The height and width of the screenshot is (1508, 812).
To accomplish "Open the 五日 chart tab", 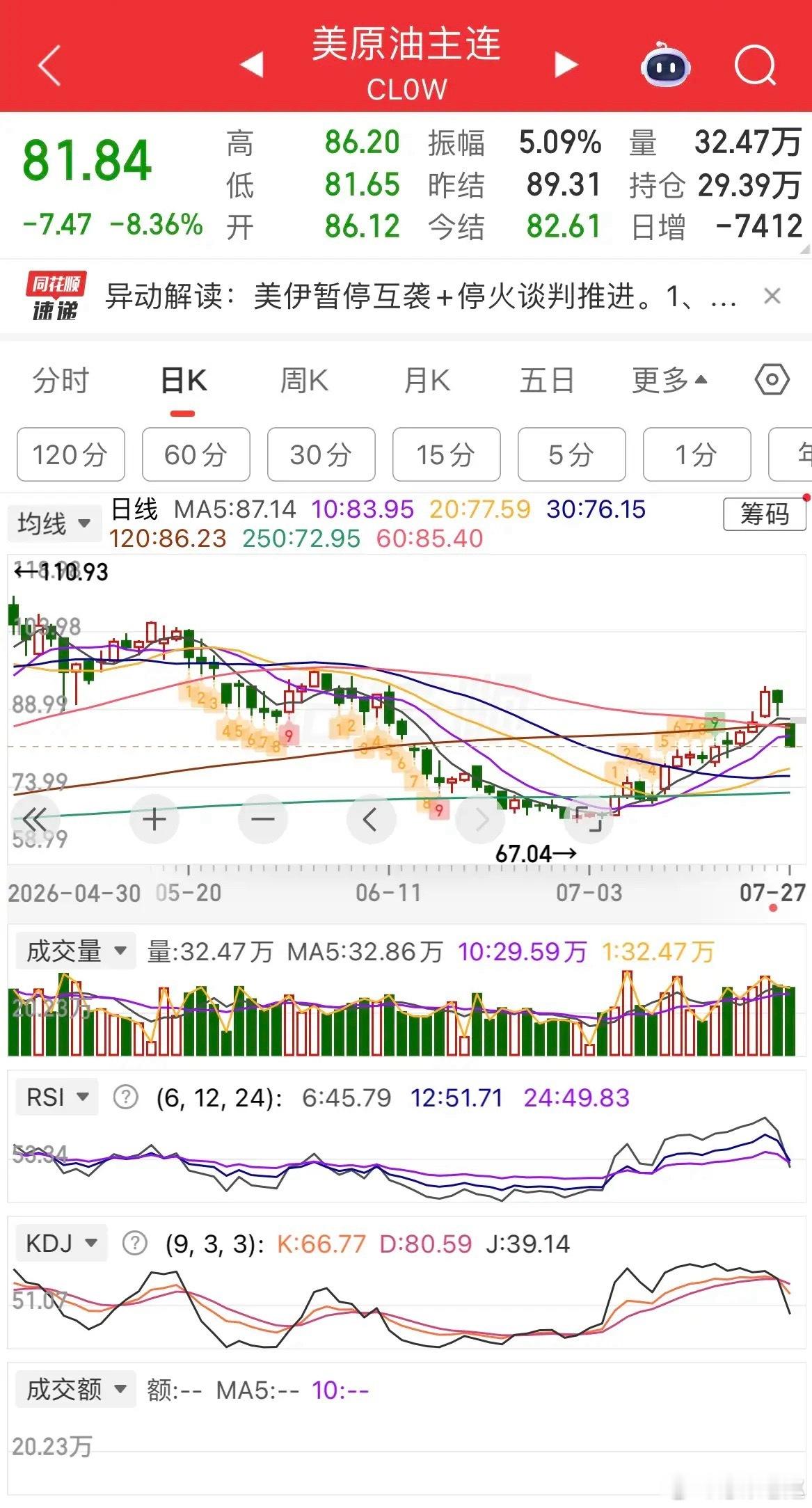I will (548, 381).
